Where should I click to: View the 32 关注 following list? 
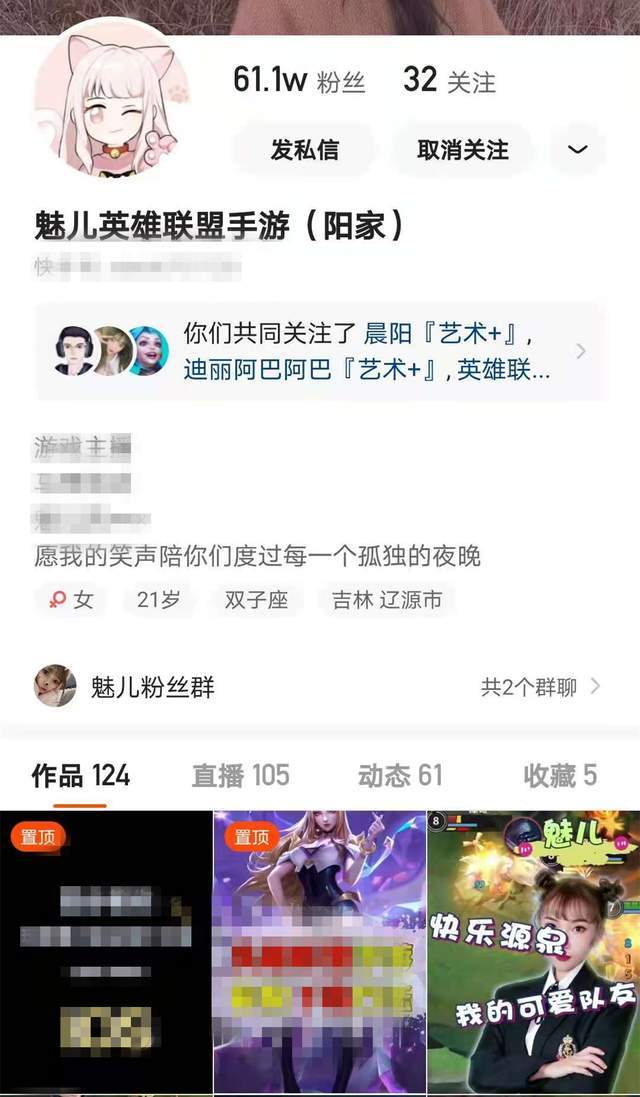(x=449, y=81)
